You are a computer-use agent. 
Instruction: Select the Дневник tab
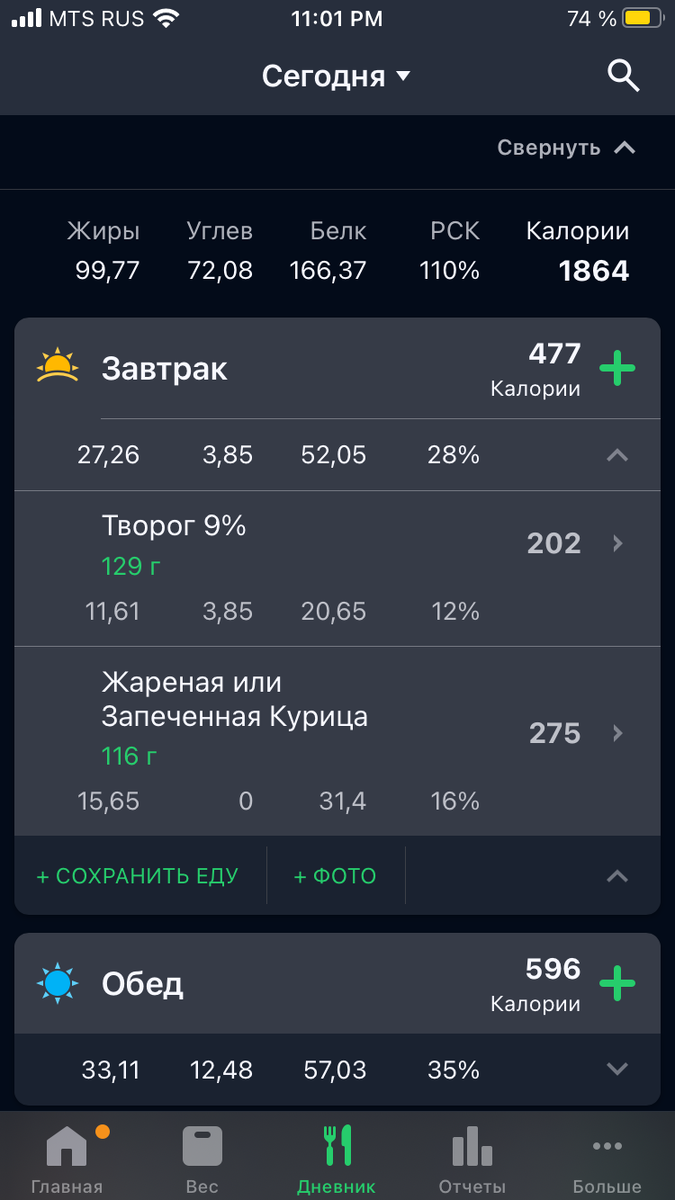[337, 1158]
